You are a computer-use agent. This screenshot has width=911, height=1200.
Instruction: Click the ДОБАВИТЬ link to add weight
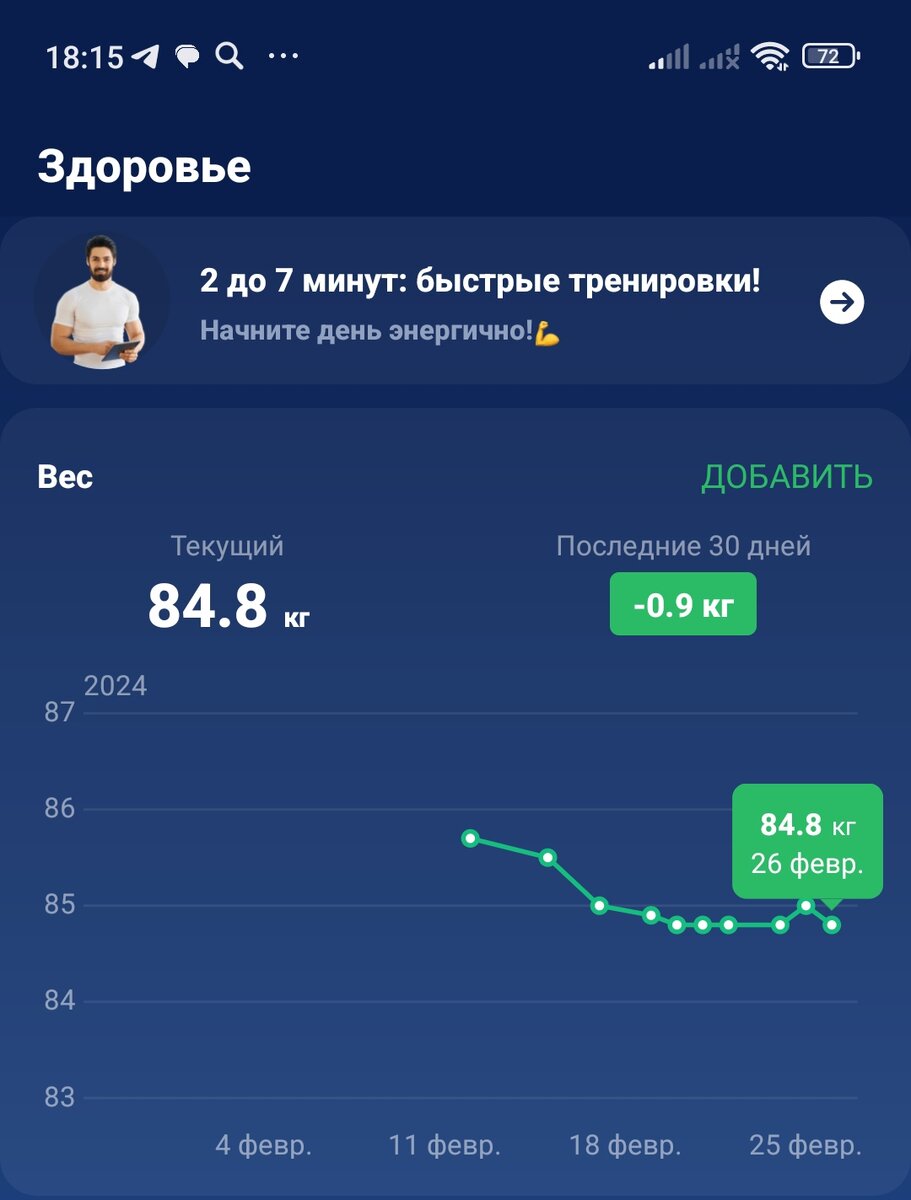[786, 477]
